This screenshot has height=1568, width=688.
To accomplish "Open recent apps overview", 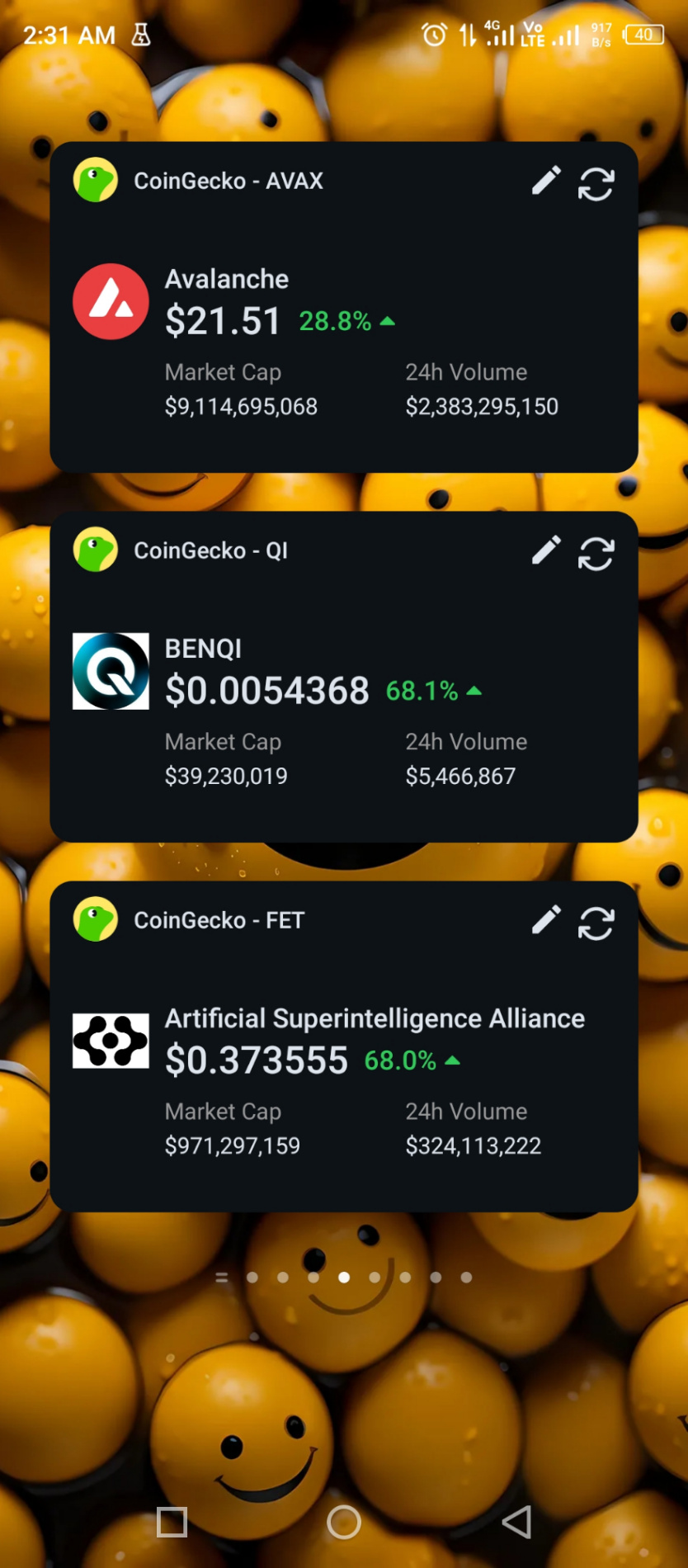I will pos(172,1523).
